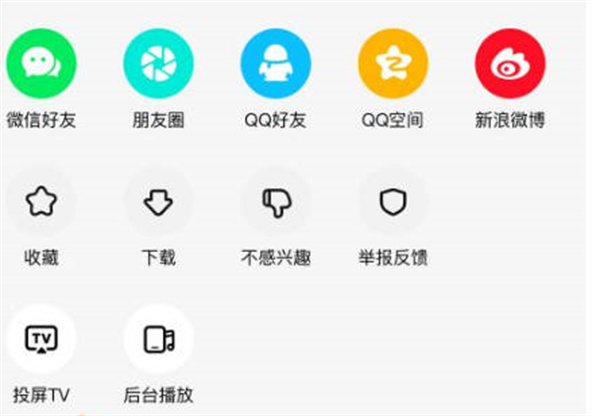600x416 pixels.
Task: Share to QQ好友
Action: 275,63
